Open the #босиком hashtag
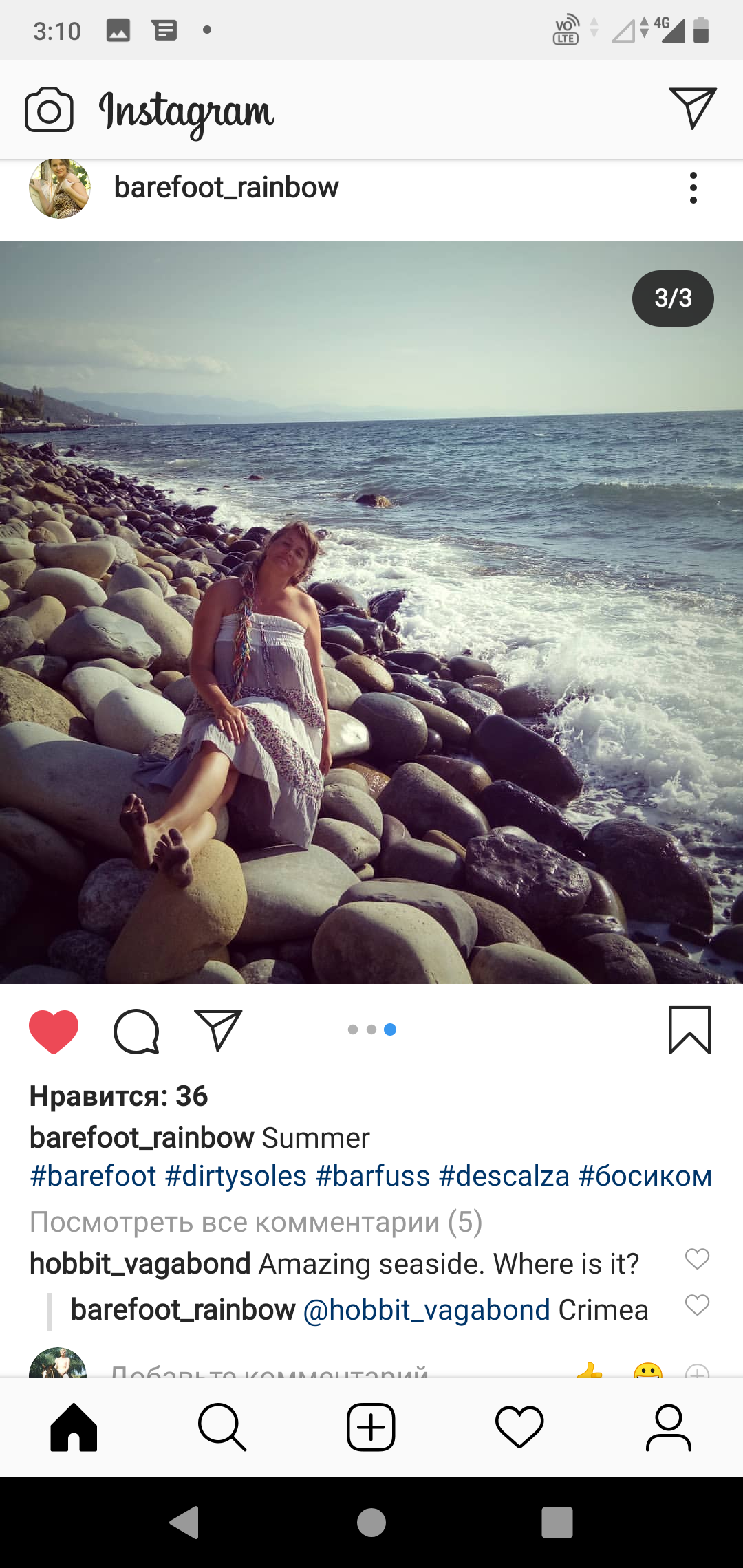 pyautogui.click(x=645, y=1176)
